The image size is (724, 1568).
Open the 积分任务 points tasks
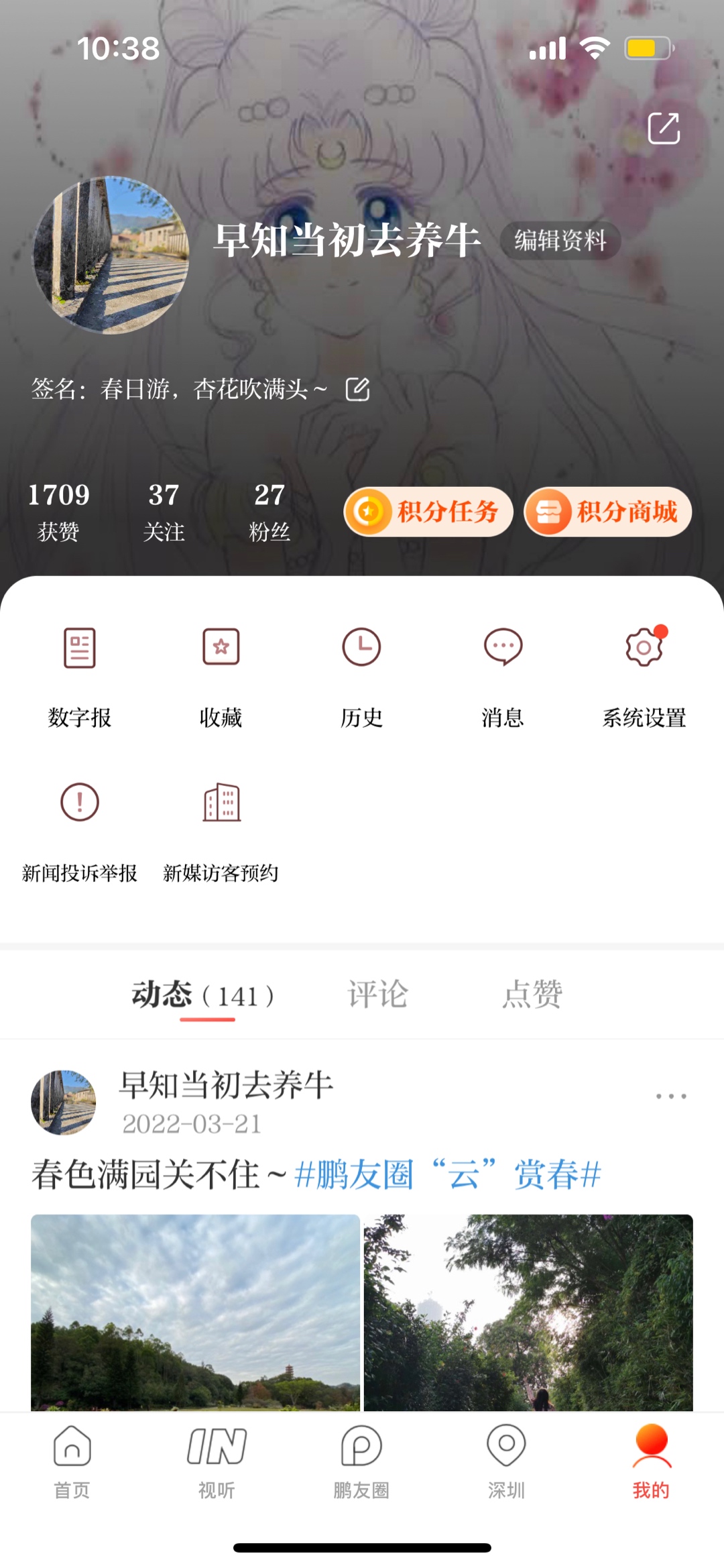428,512
